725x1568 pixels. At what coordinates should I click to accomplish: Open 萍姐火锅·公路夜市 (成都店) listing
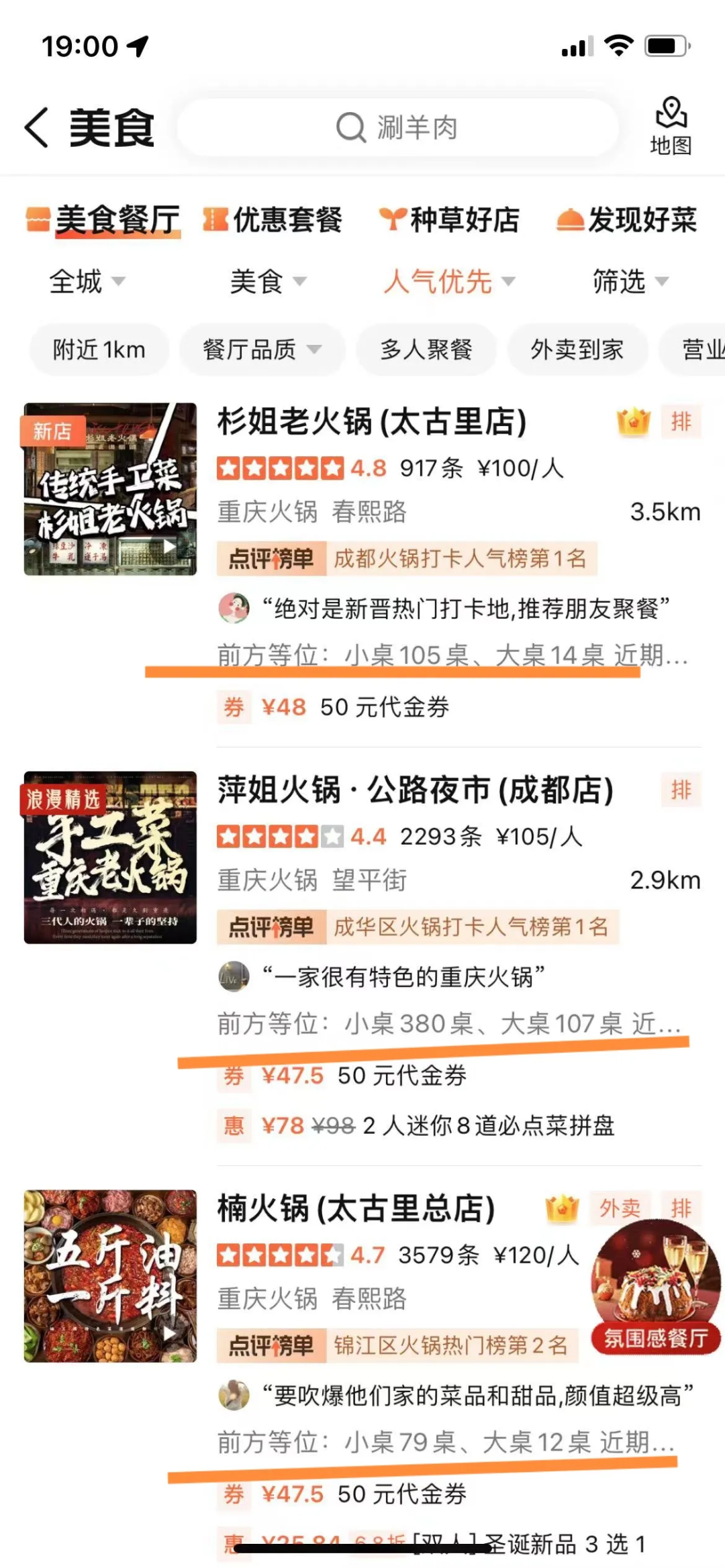(415, 790)
